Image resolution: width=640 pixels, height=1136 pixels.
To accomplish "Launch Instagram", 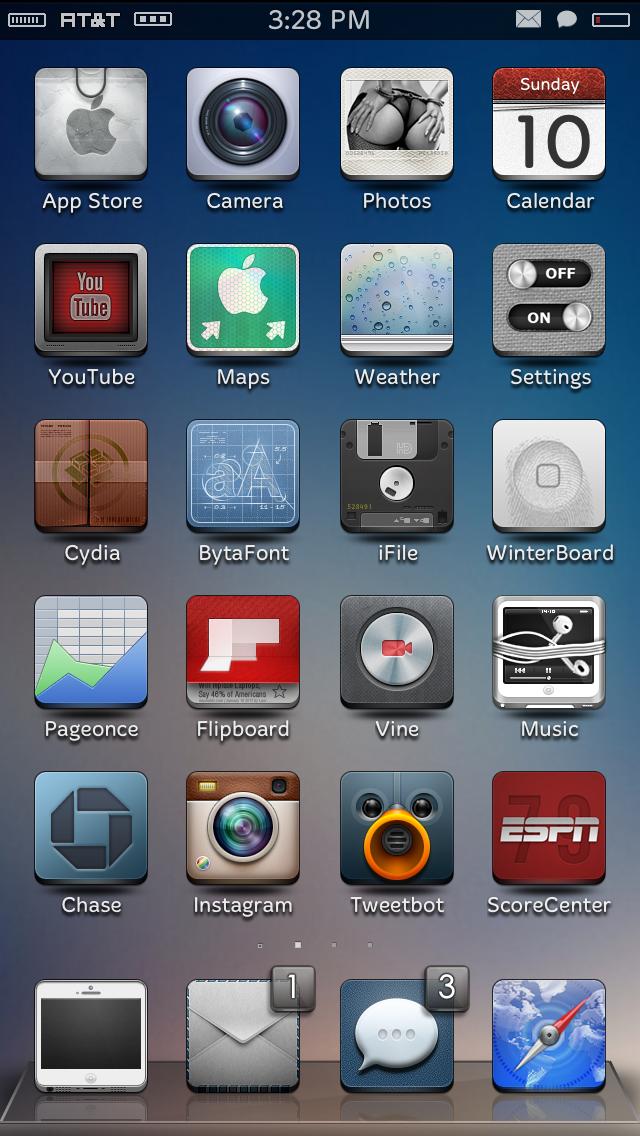I will 243,828.
